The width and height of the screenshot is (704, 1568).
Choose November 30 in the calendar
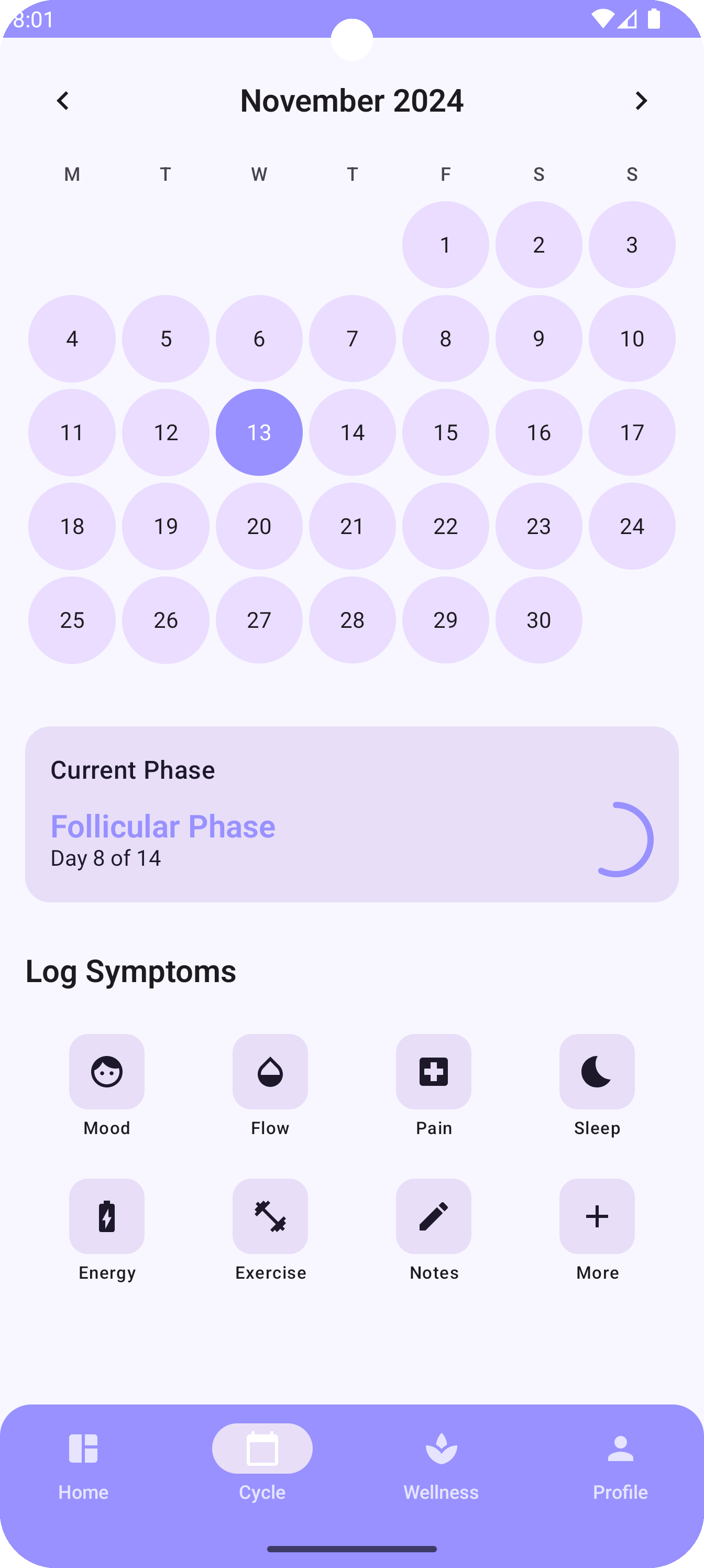(x=538, y=619)
